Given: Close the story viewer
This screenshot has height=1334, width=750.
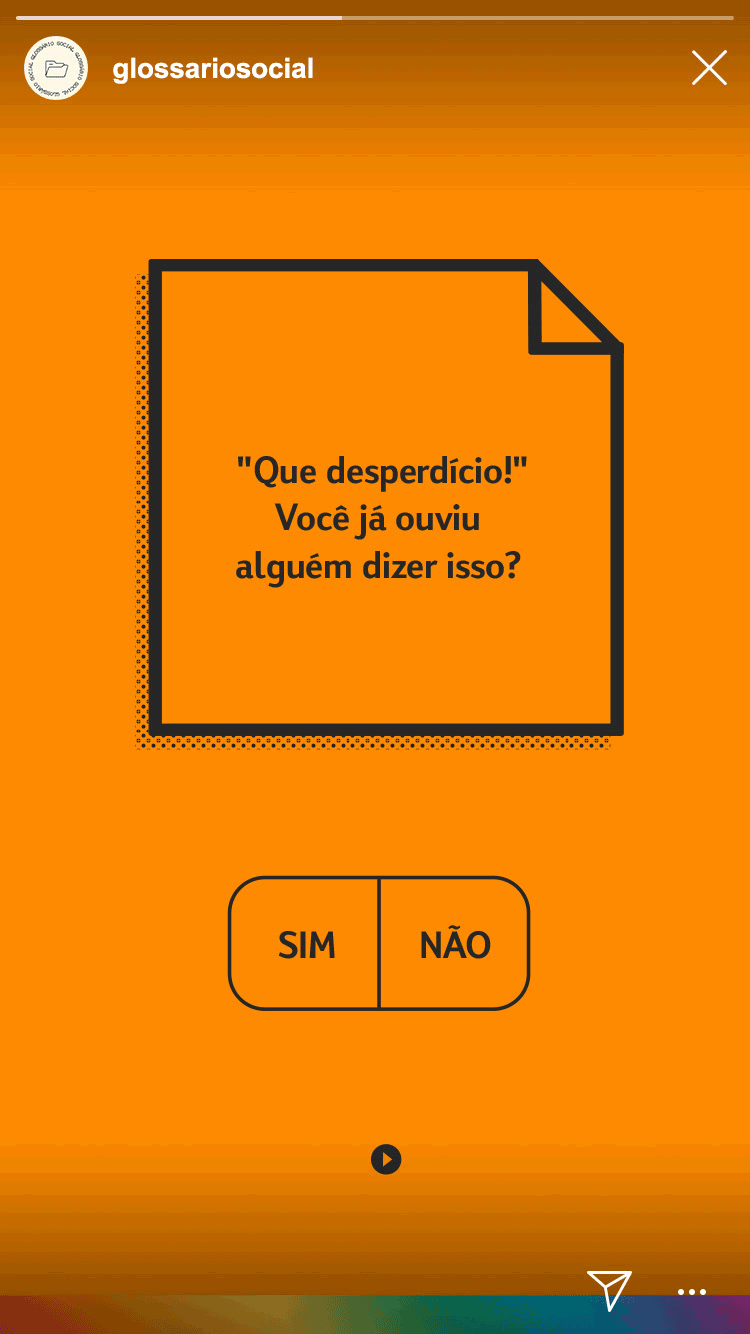Looking at the screenshot, I should click(709, 68).
